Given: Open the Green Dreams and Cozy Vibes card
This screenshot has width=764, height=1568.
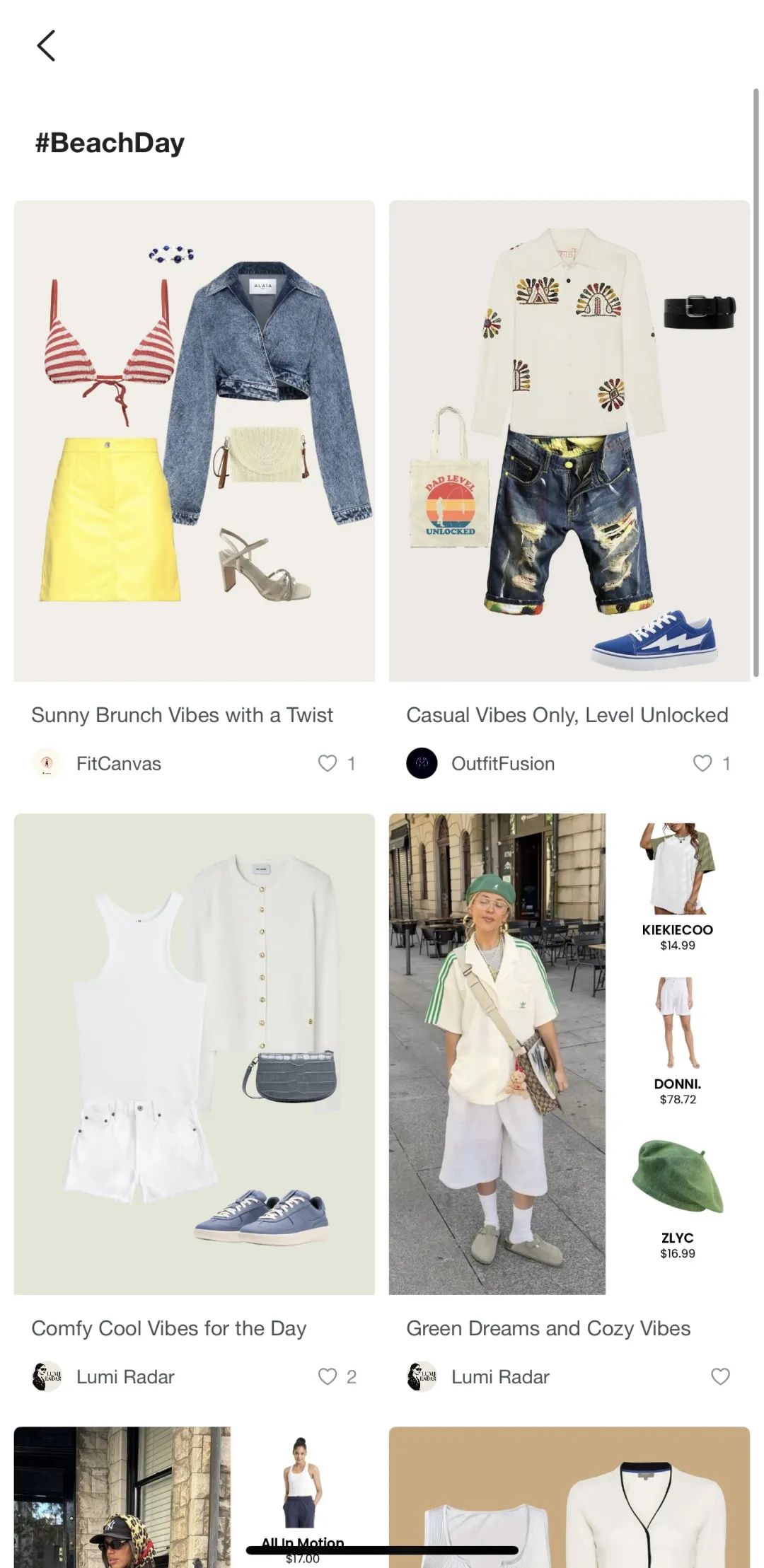Looking at the screenshot, I should coord(569,1054).
